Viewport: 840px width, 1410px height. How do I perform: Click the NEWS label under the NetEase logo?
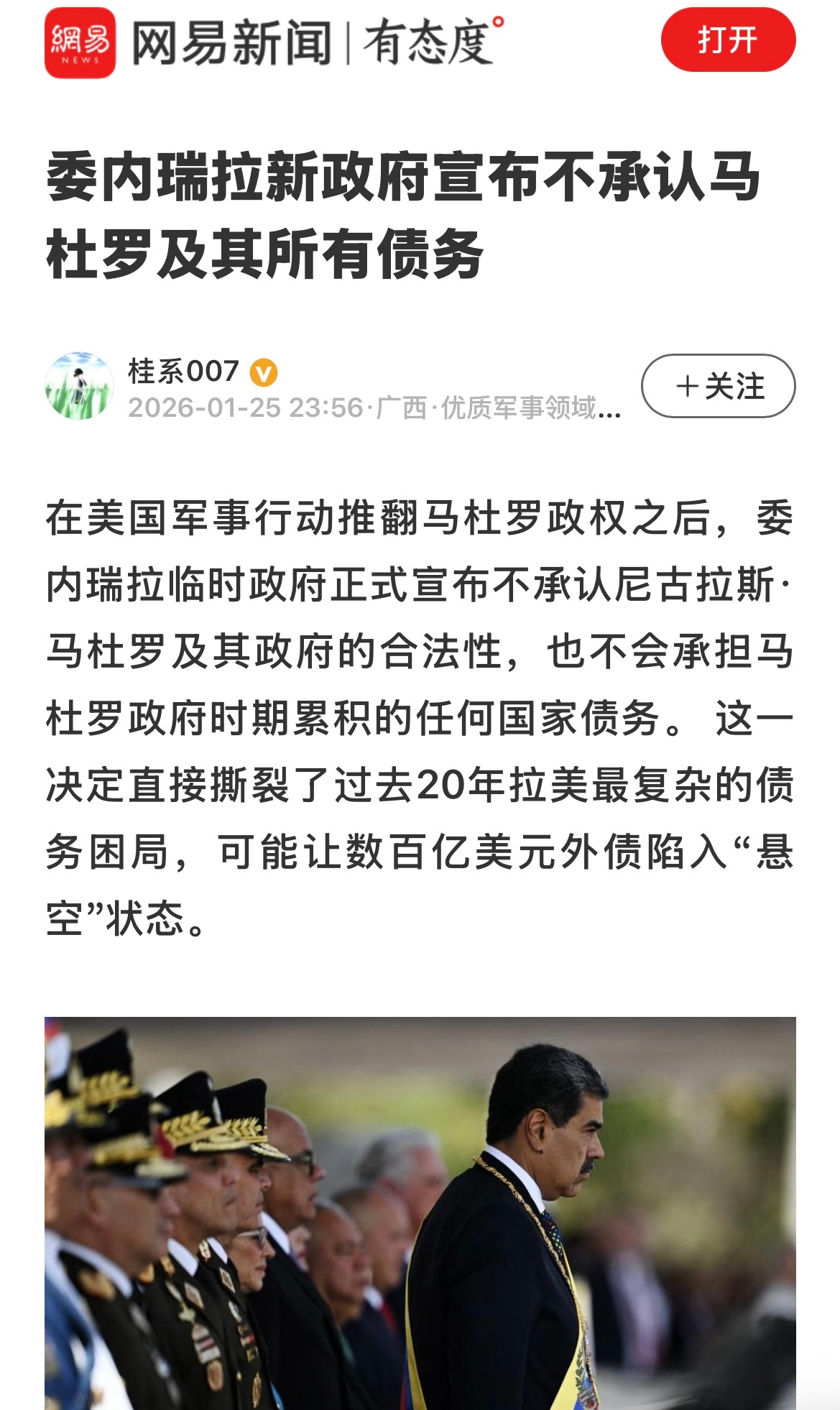[80, 59]
